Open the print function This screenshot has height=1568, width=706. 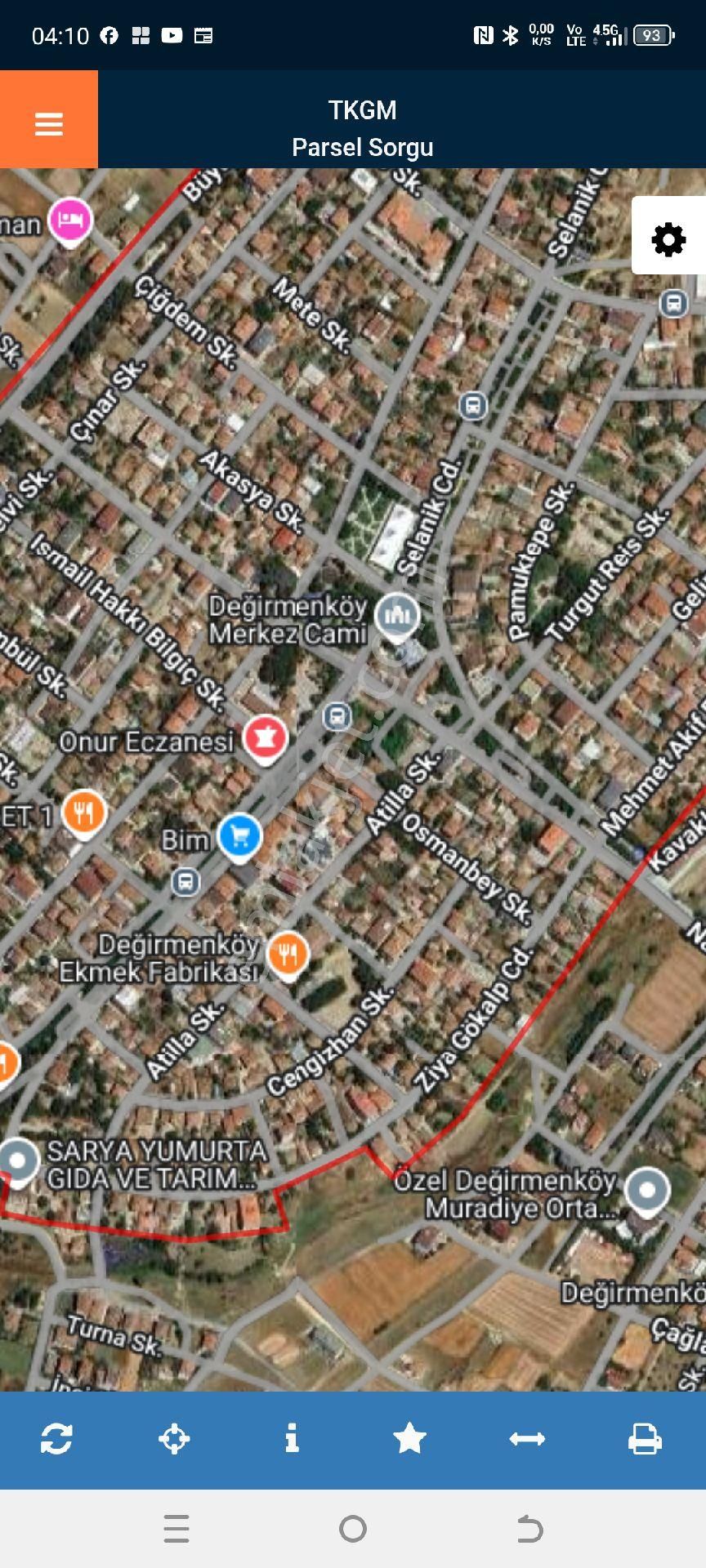tap(646, 1439)
